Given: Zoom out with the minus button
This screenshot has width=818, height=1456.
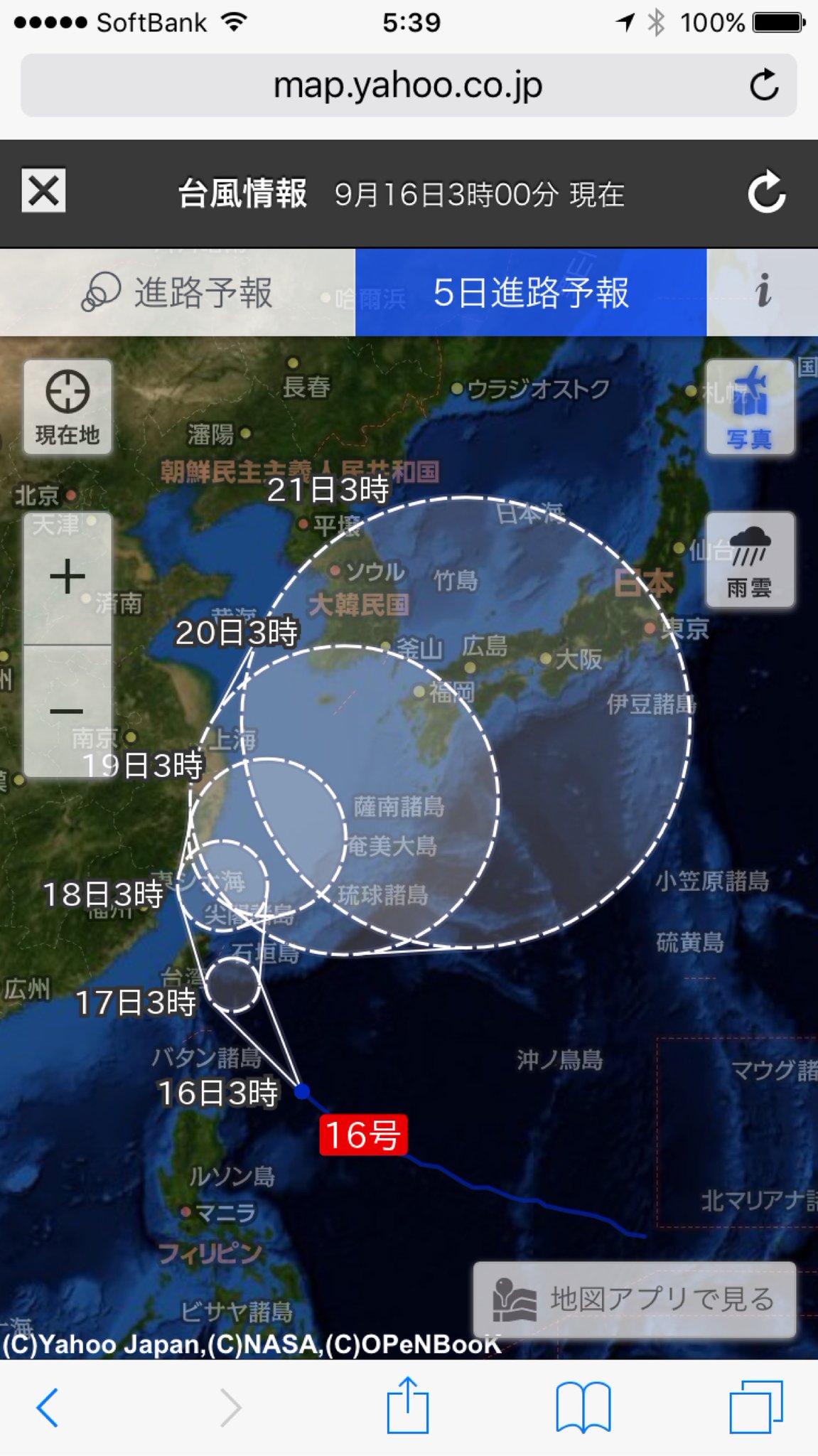Looking at the screenshot, I should [68, 711].
